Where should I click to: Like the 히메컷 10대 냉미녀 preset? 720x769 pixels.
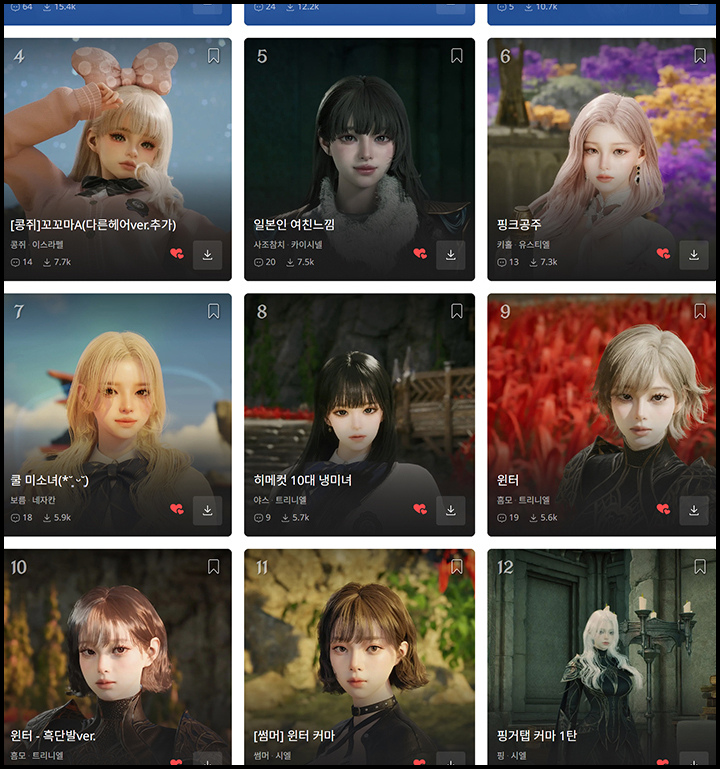[x=420, y=509]
